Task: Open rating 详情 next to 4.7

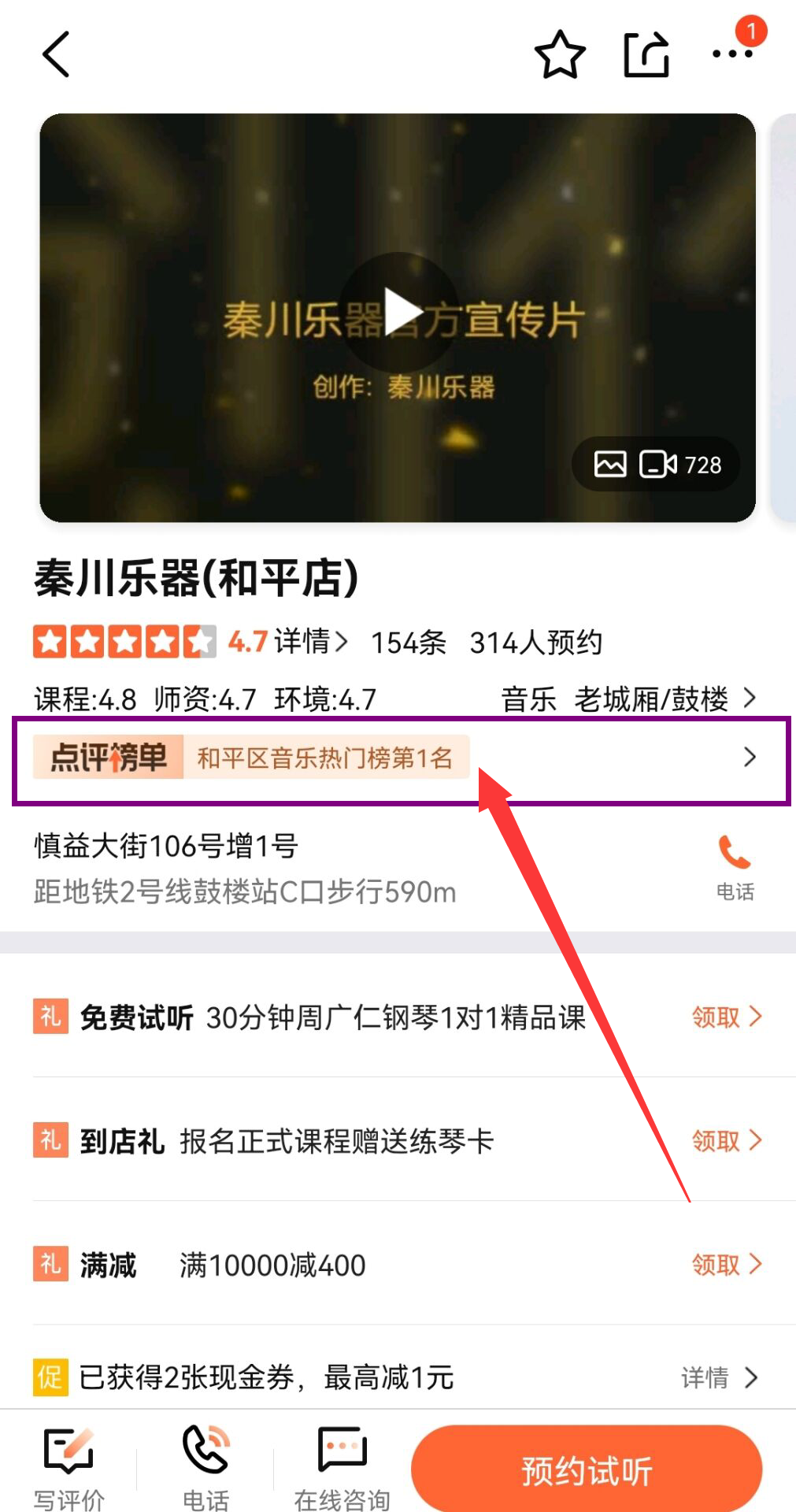Action: click(x=310, y=642)
